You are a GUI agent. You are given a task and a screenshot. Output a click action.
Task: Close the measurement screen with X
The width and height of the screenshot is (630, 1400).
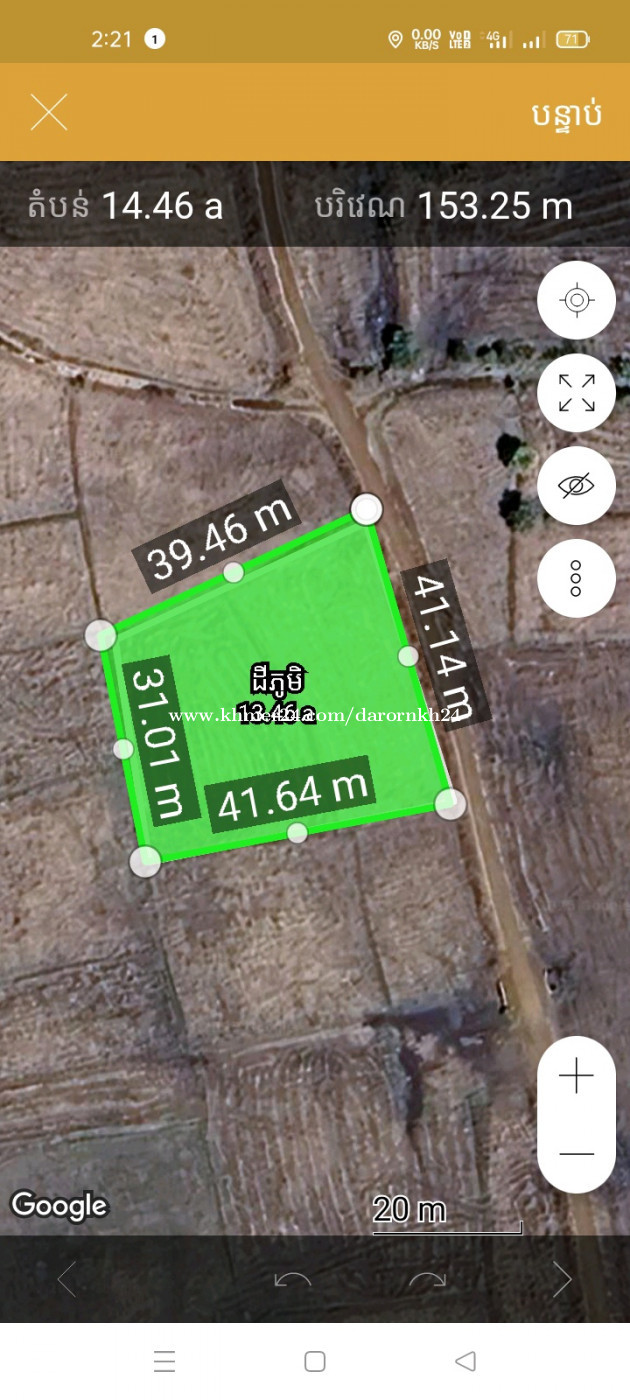click(x=48, y=112)
